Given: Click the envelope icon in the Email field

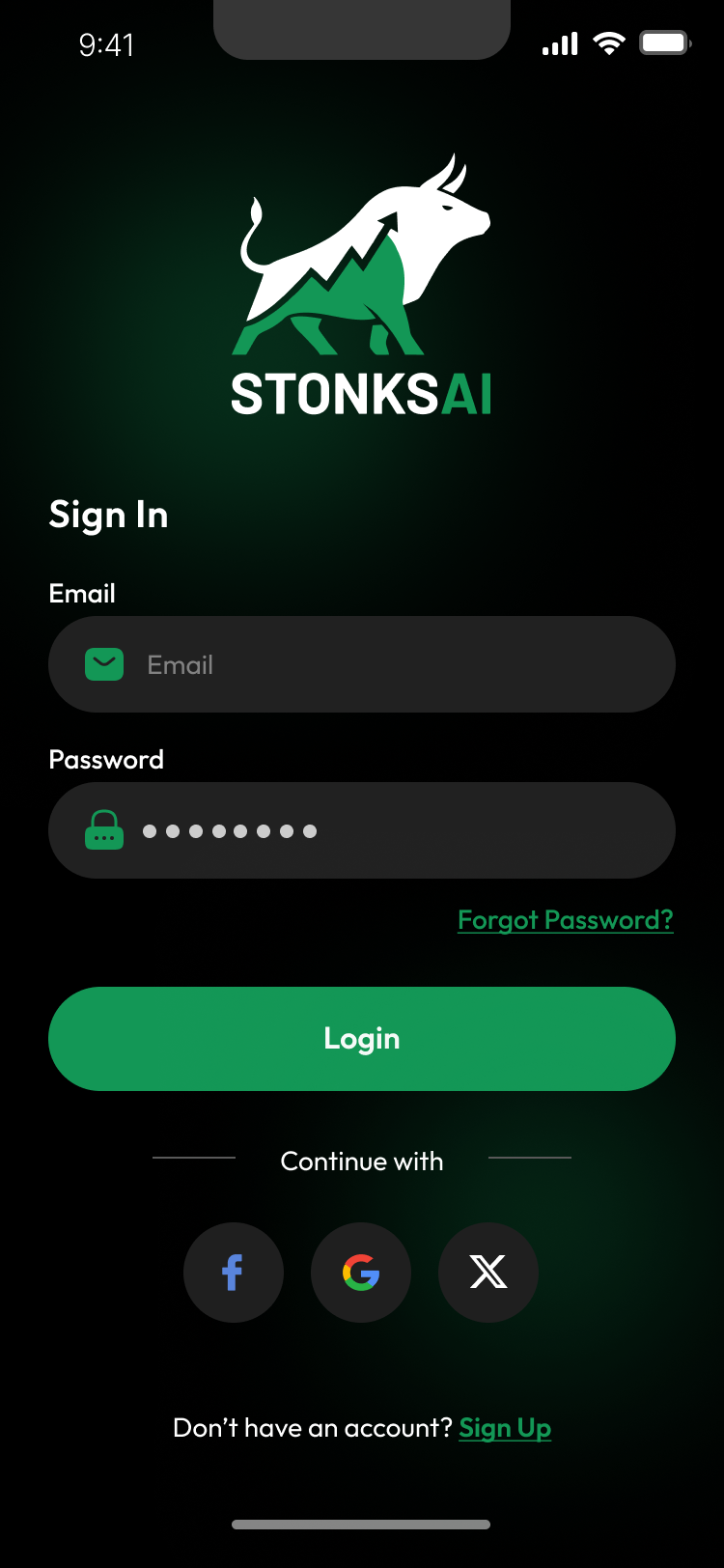Looking at the screenshot, I should (104, 664).
